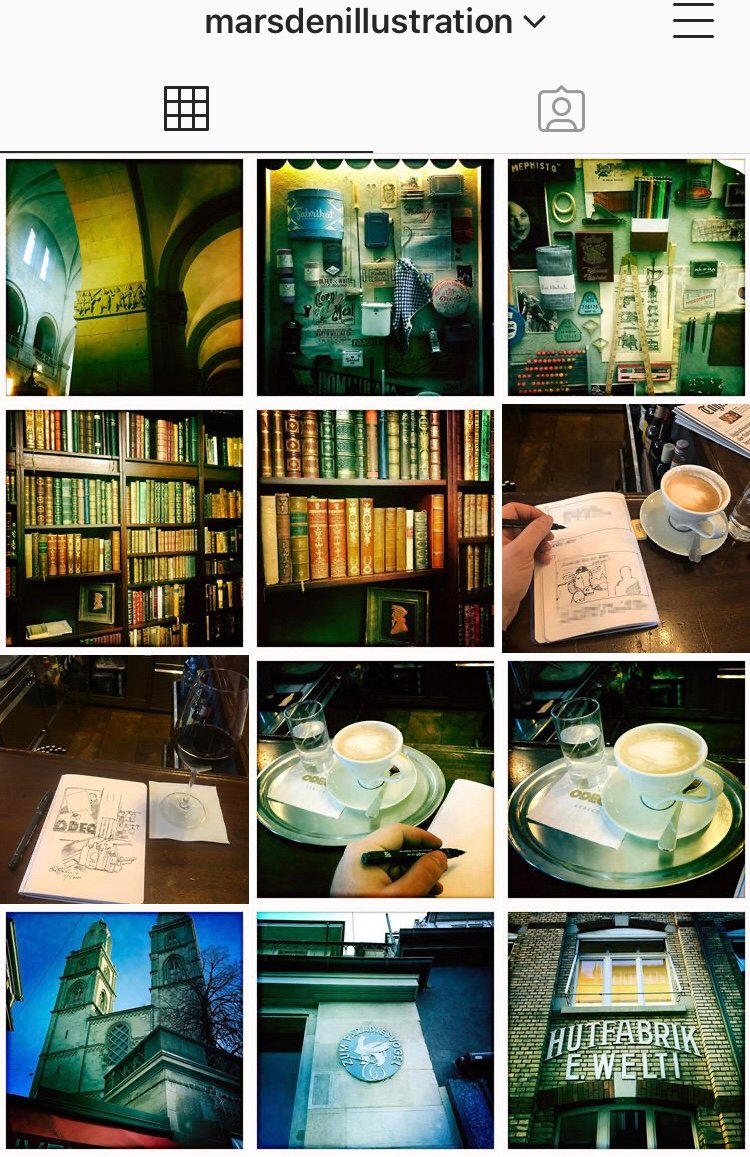Open the sketchbook with coffee cup photo

click(x=626, y=527)
